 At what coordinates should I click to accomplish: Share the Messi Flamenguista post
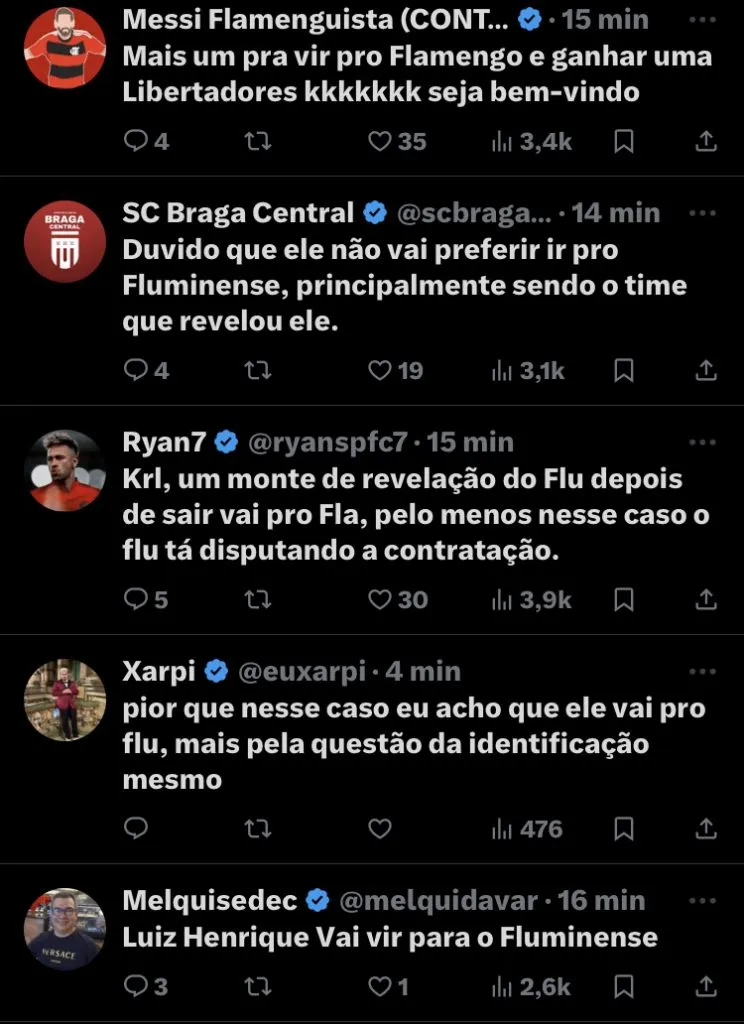click(706, 142)
